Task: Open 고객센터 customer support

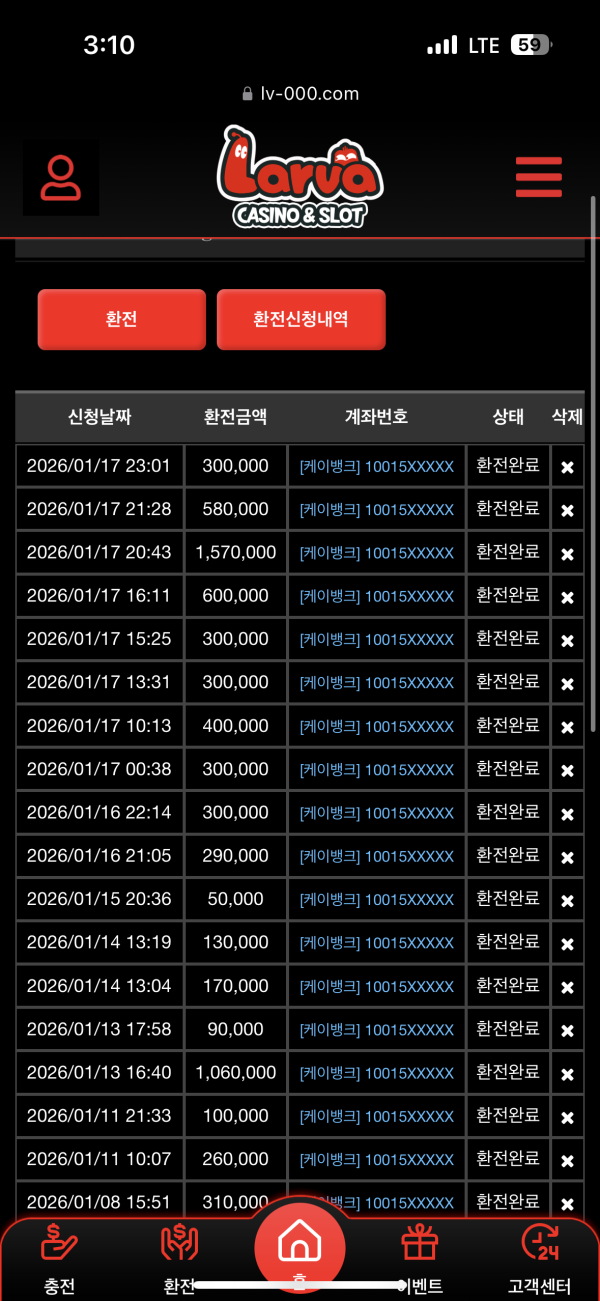Action: pyautogui.click(x=539, y=1259)
